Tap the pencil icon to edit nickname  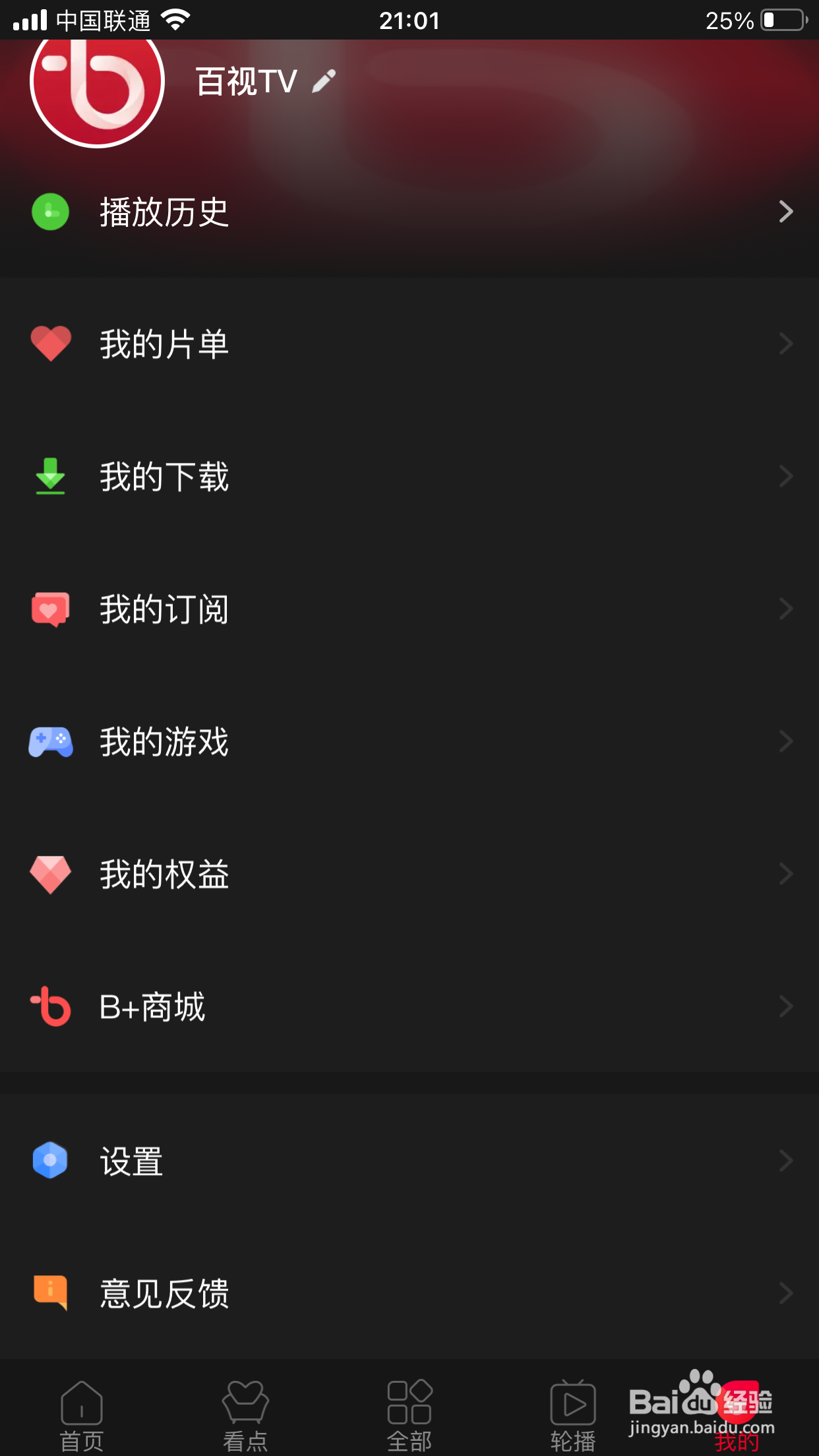click(x=324, y=81)
